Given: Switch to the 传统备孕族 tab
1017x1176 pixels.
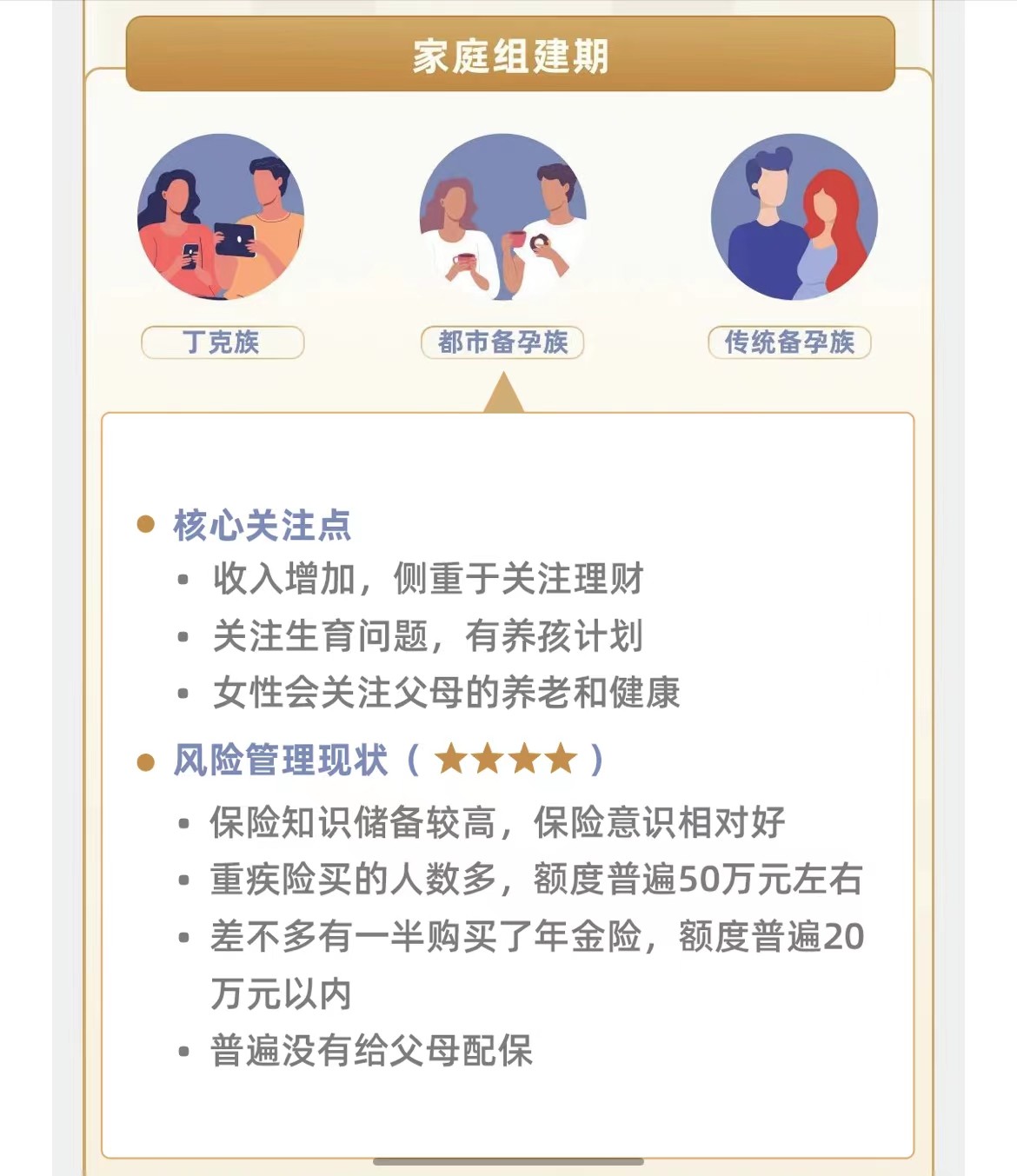Looking at the screenshot, I should (789, 342).
